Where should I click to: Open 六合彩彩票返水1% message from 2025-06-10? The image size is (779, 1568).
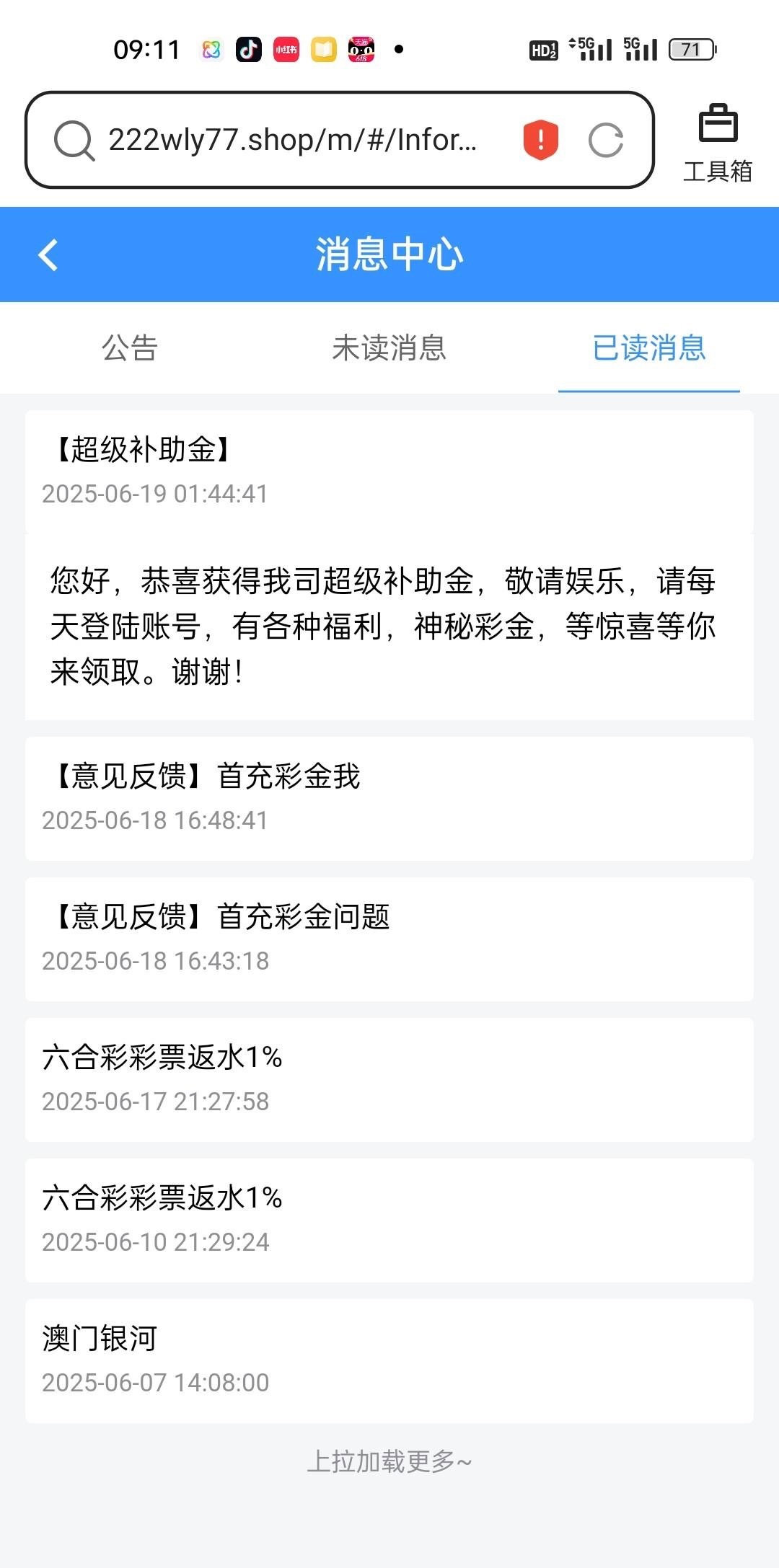[x=389, y=1220]
